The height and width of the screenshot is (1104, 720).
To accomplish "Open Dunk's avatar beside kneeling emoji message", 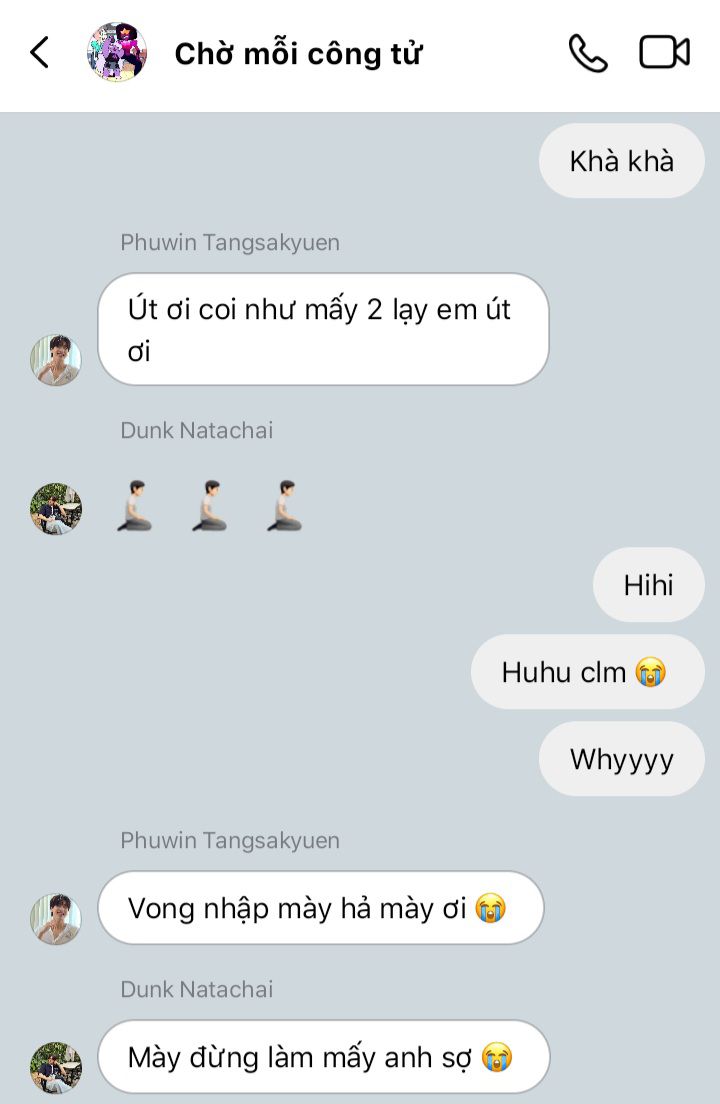I will (56, 508).
